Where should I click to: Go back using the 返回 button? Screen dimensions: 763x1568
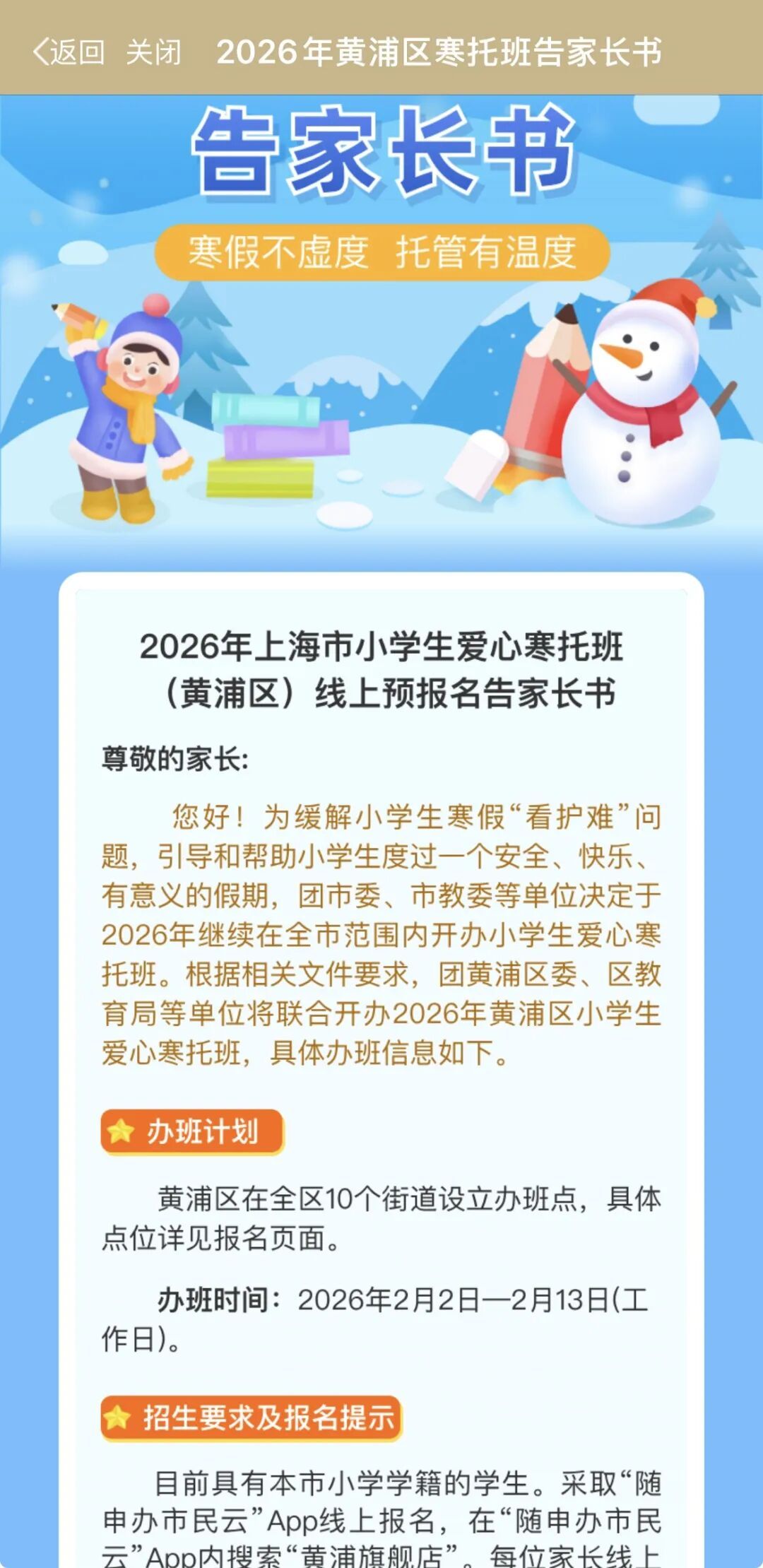69,52
